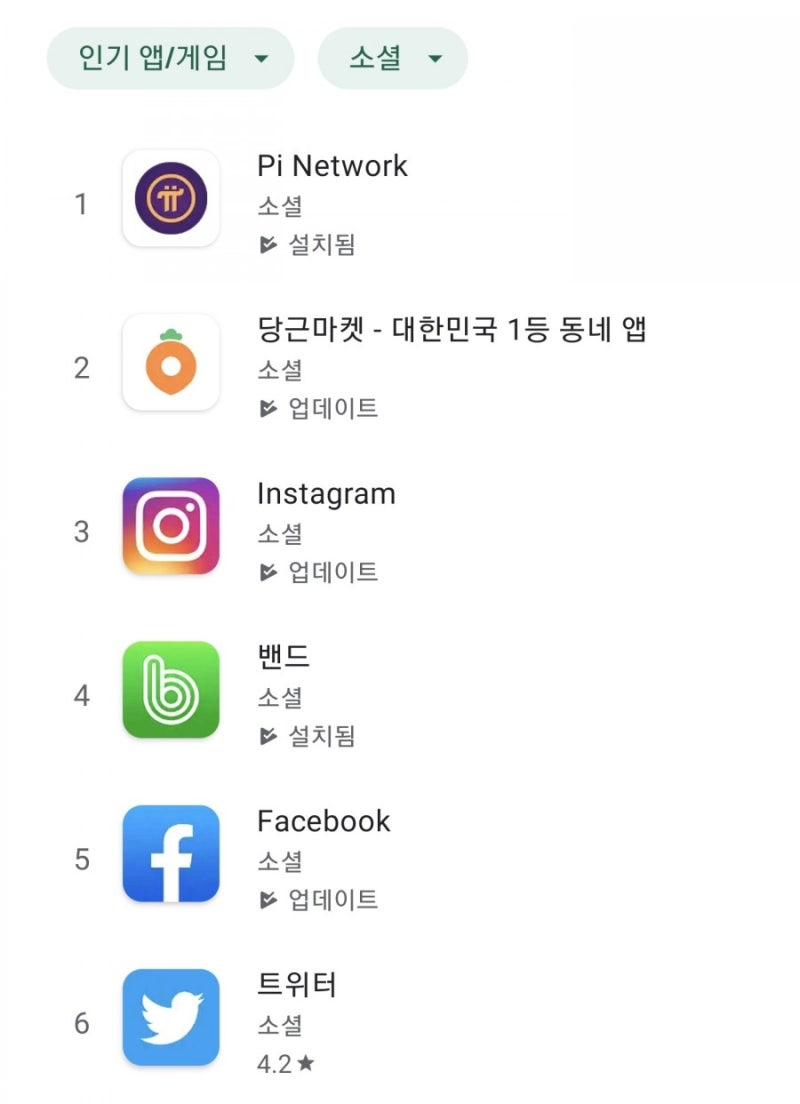Open the 인기 앱/게임 filter dropdown
Viewport: 800px width, 1104px height.
[170, 58]
